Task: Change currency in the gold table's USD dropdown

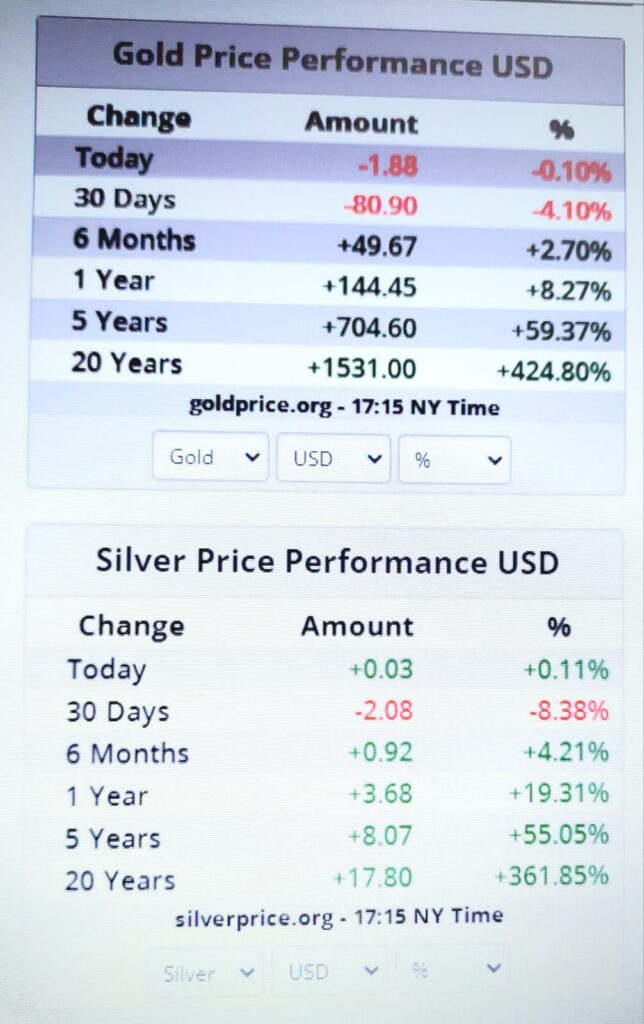Action: (x=332, y=459)
